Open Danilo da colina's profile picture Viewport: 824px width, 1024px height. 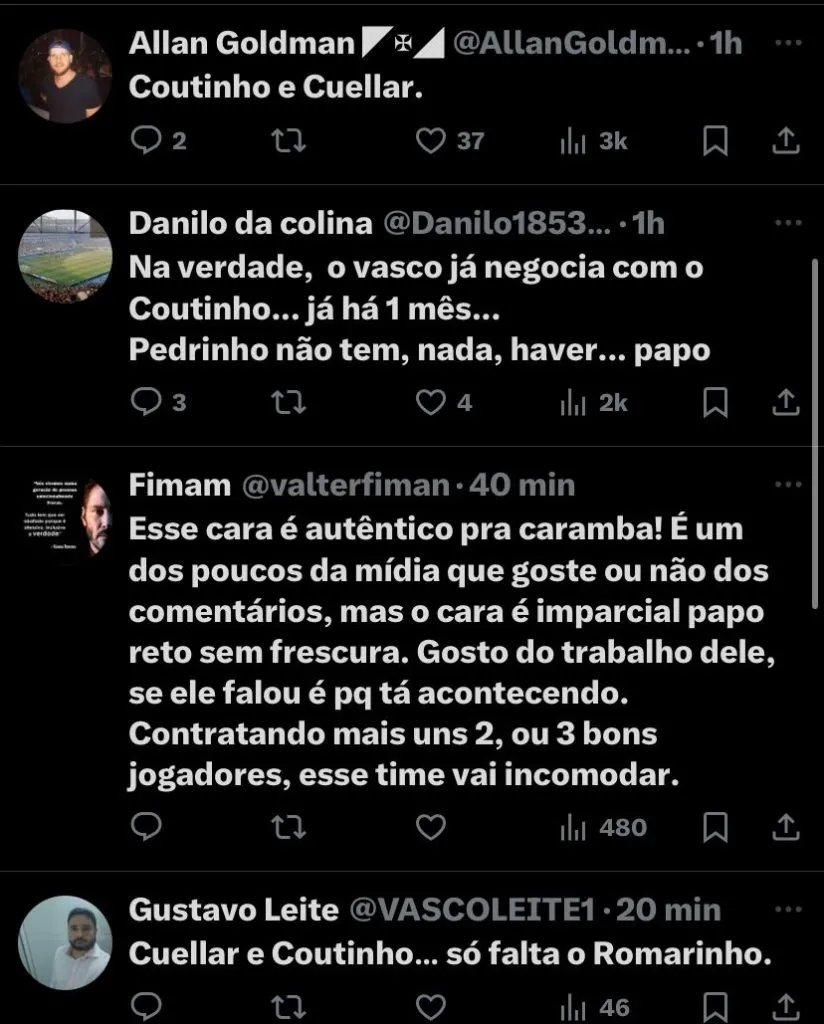[x=65, y=256]
